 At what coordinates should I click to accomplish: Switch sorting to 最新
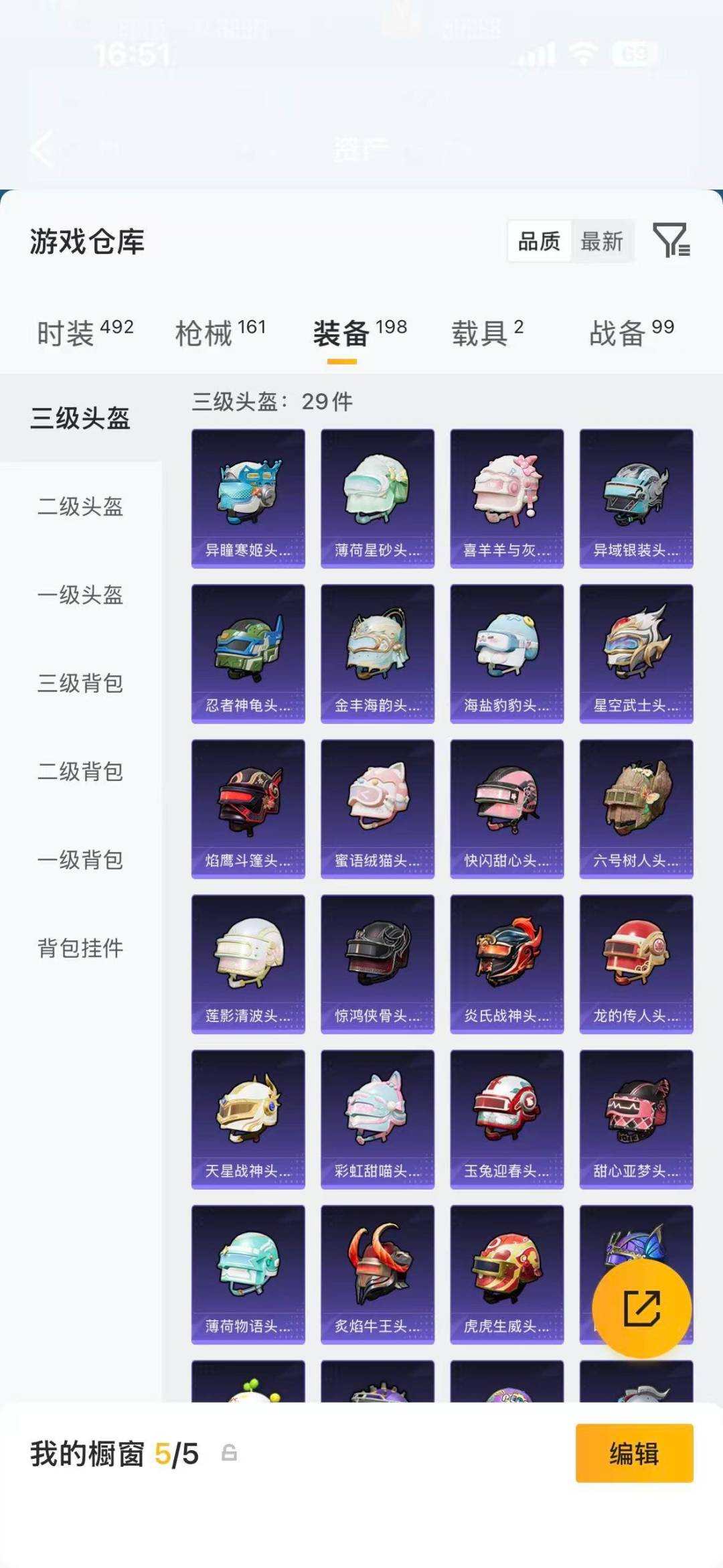(x=602, y=242)
